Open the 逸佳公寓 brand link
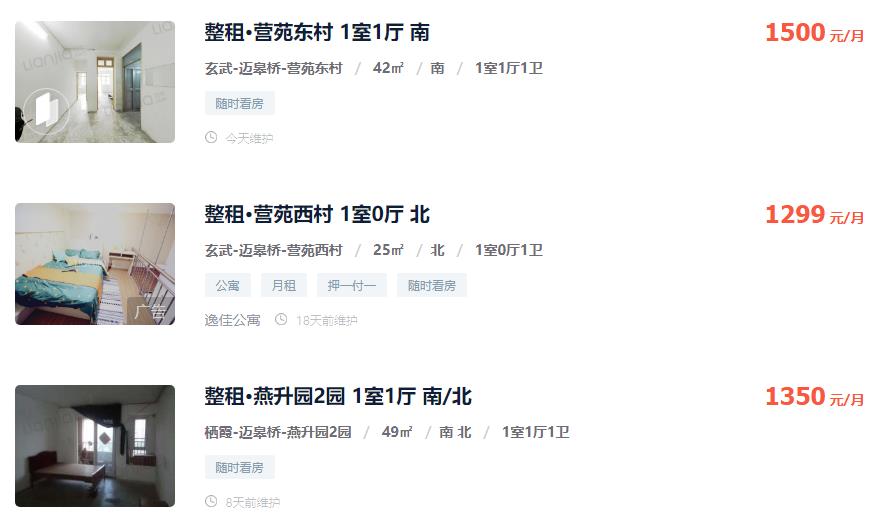Viewport: 893px width, 527px height. [232, 320]
